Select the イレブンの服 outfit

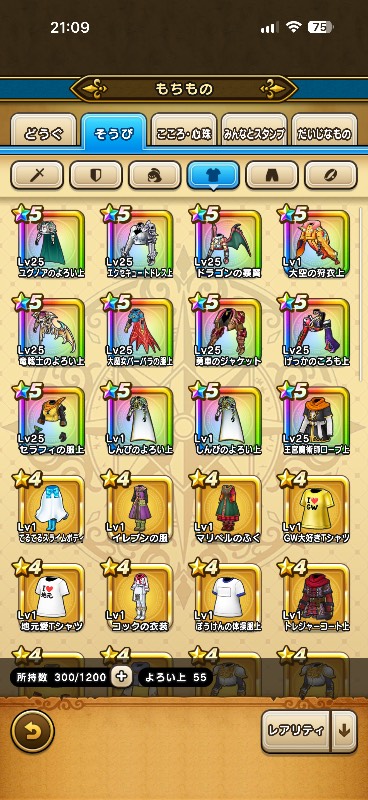(139, 507)
